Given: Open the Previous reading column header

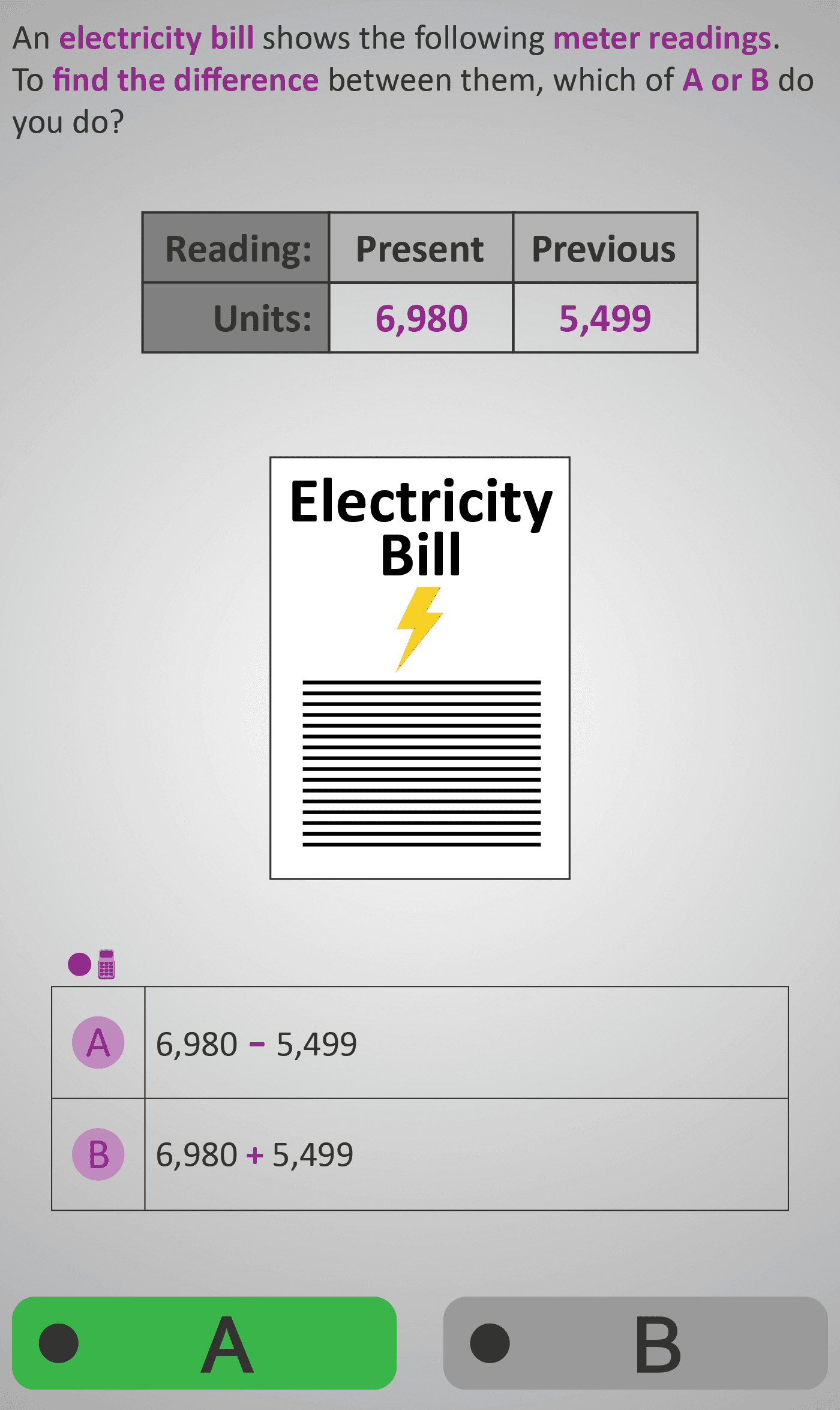Looking at the screenshot, I should (x=604, y=248).
